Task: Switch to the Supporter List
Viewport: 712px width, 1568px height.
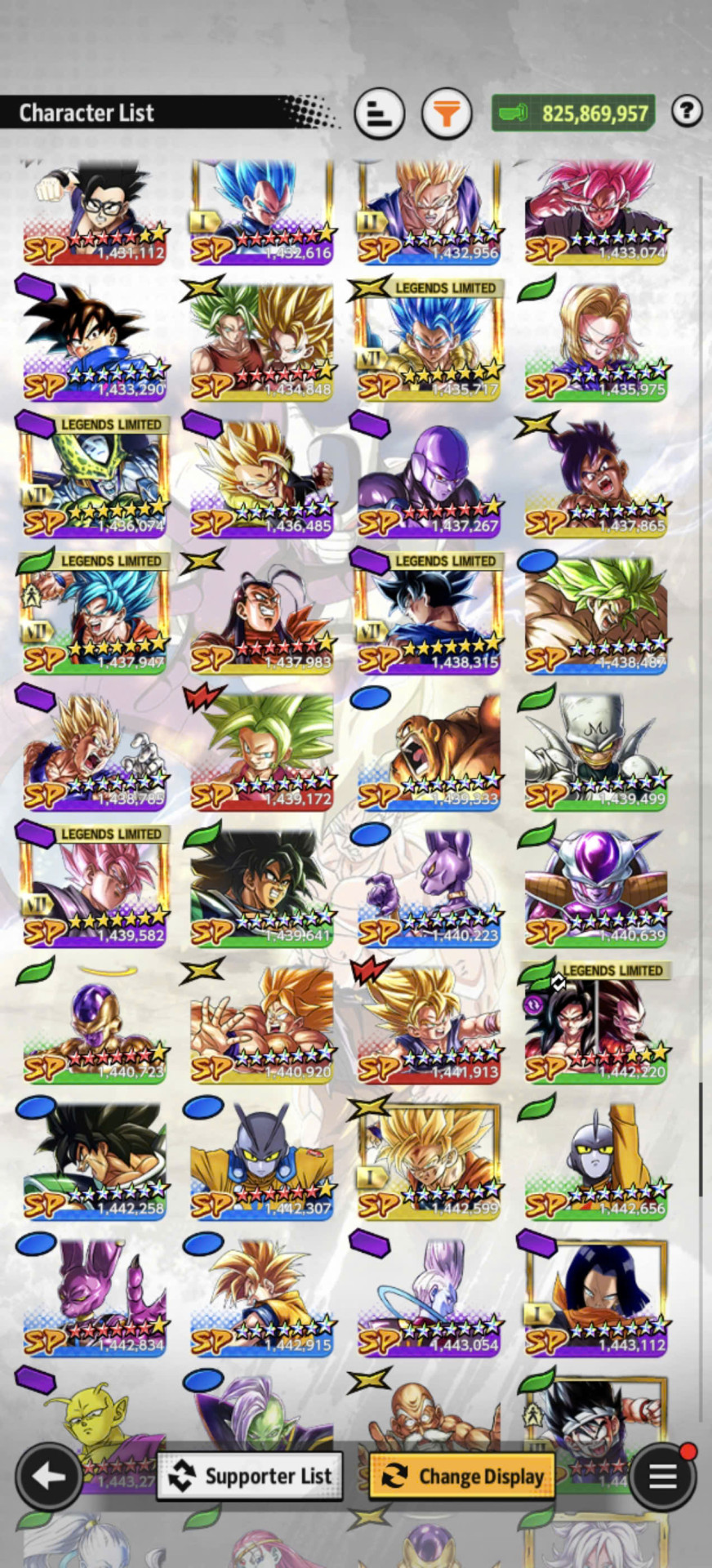Action: pyautogui.click(x=250, y=1476)
